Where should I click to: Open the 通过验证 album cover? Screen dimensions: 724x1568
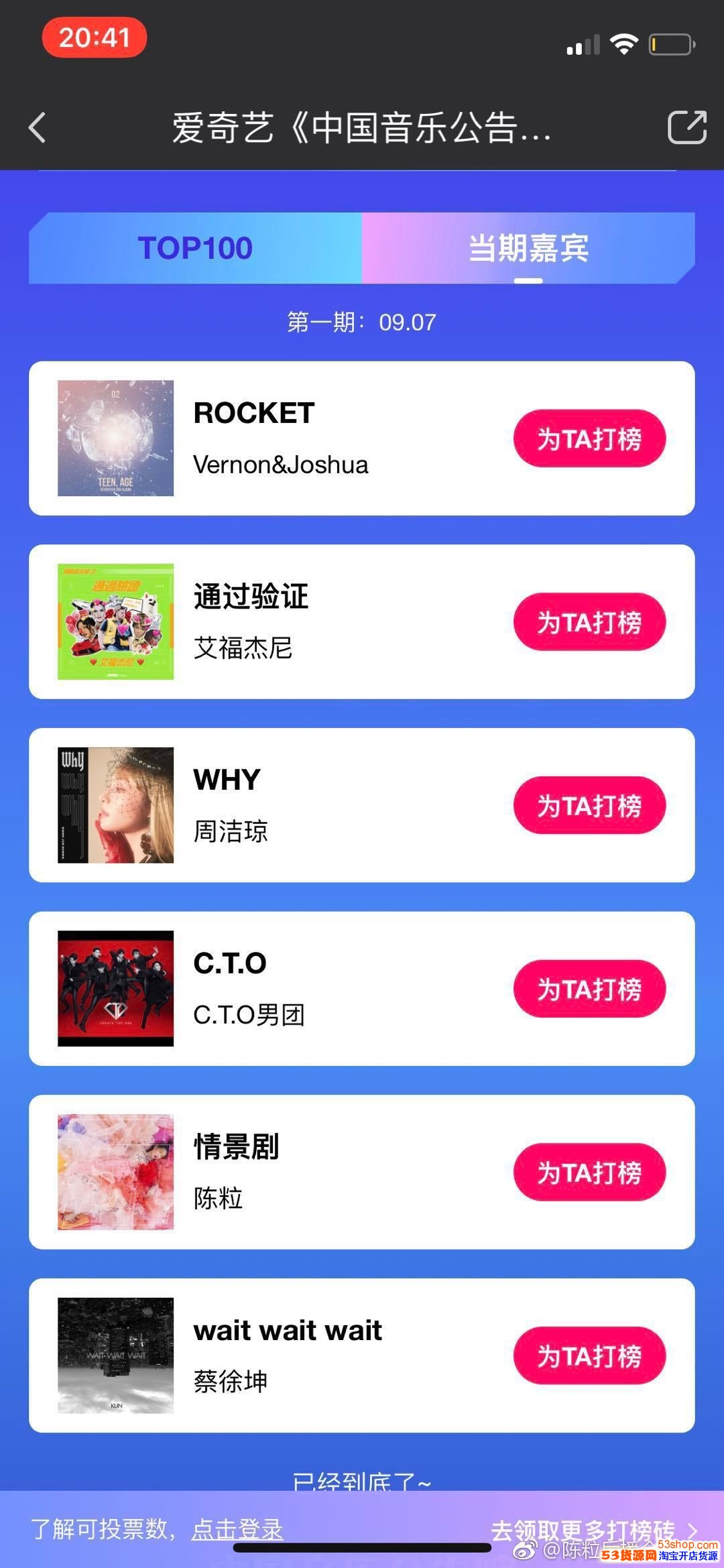115,622
